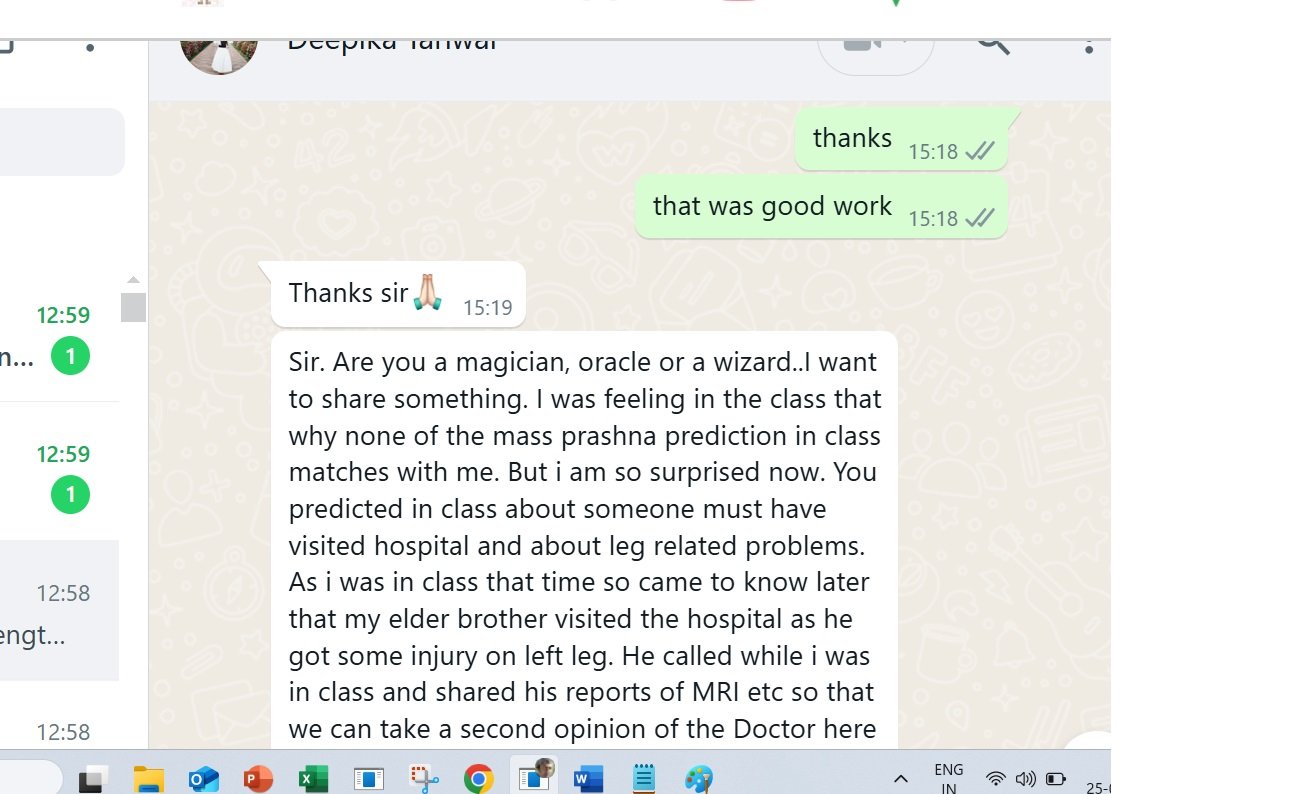
Task: Open Excel from the taskbar
Action: tap(313, 779)
